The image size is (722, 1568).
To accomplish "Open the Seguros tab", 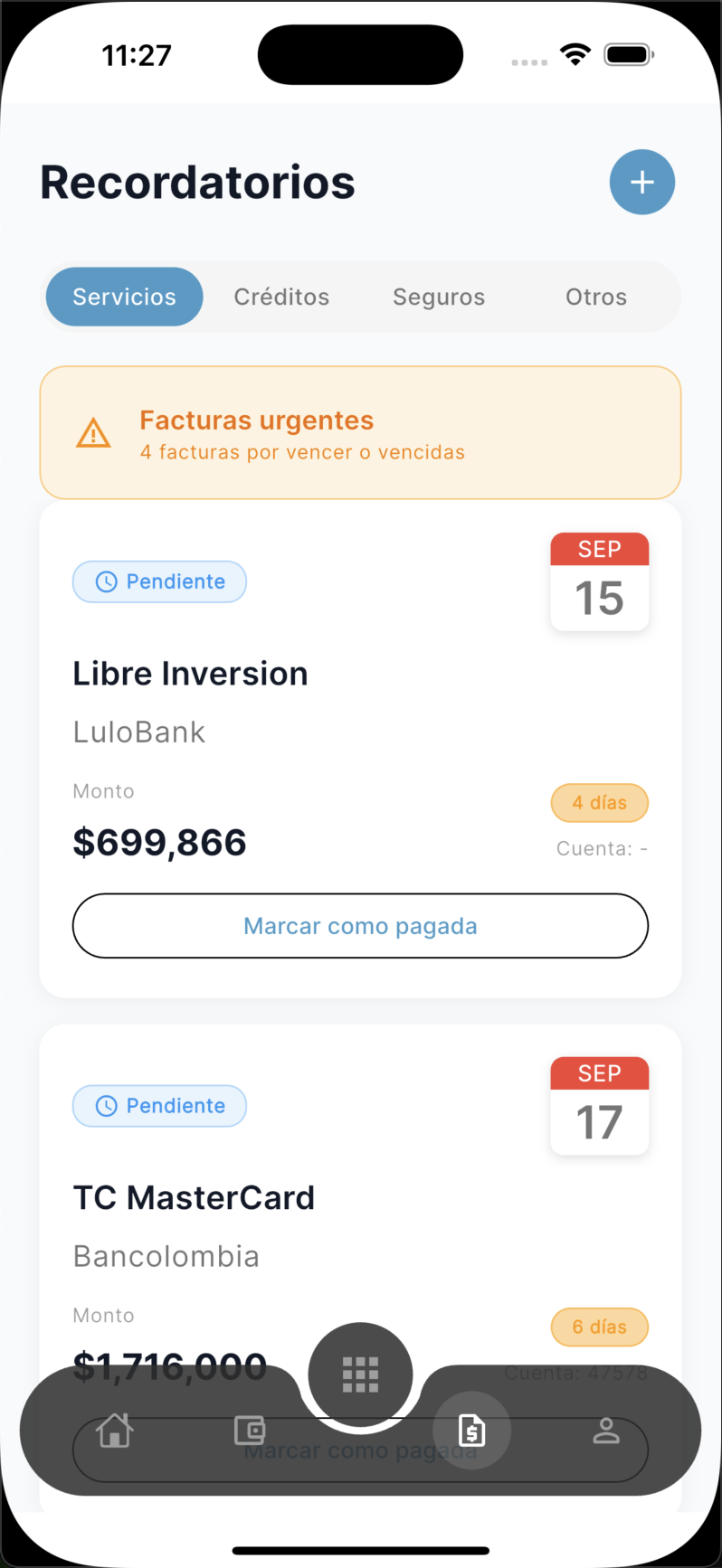I will coord(439,296).
